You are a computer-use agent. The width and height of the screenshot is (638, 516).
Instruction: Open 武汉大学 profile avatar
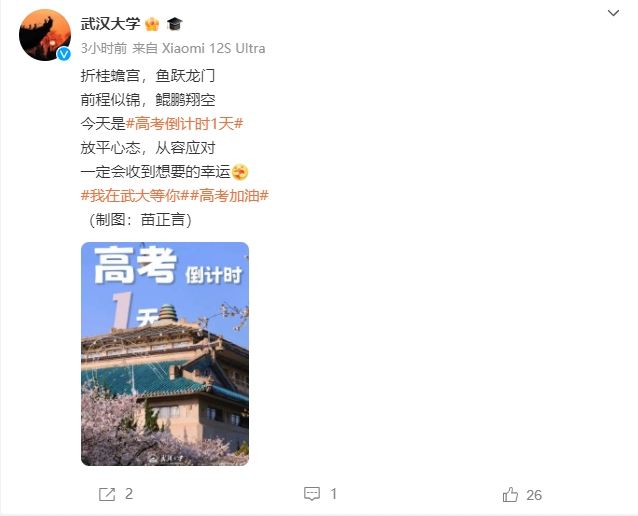45,35
